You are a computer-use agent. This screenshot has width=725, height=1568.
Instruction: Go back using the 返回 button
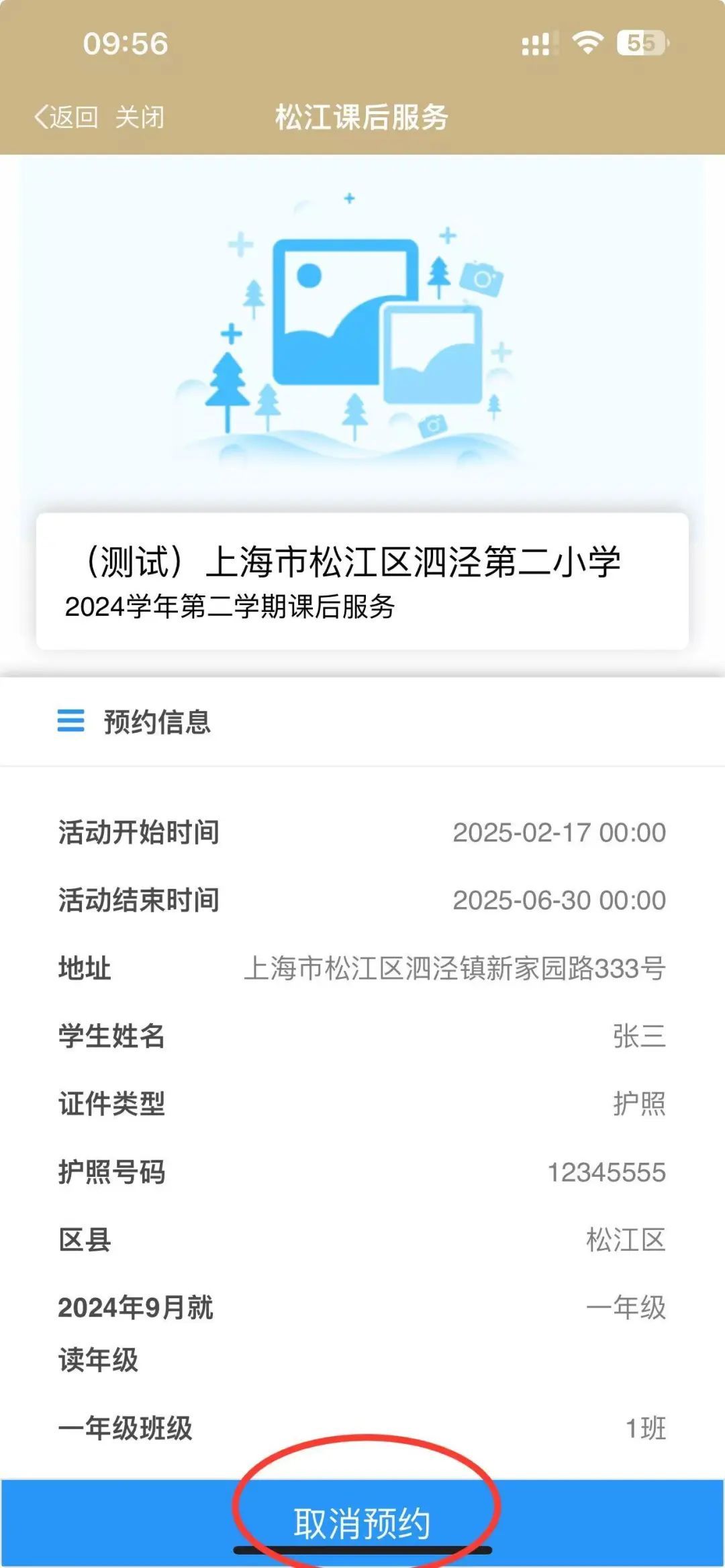tap(67, 117)
